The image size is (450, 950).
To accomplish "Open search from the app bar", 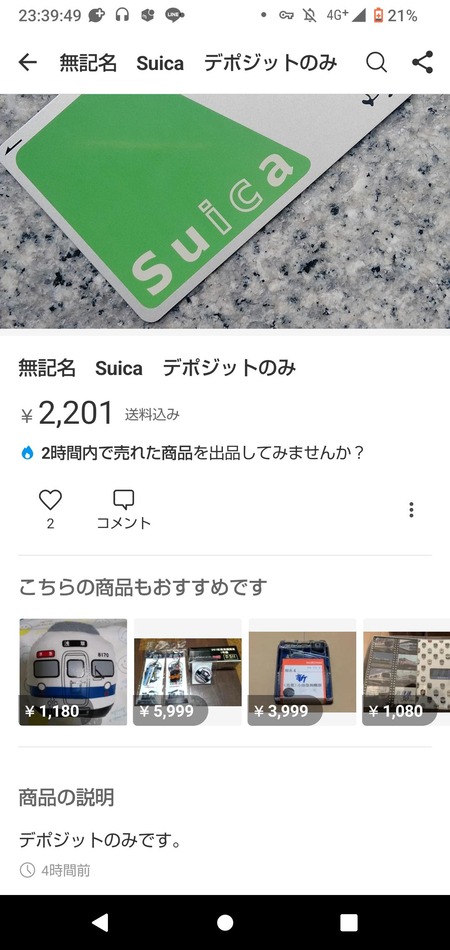I will (x=376, y=62).
